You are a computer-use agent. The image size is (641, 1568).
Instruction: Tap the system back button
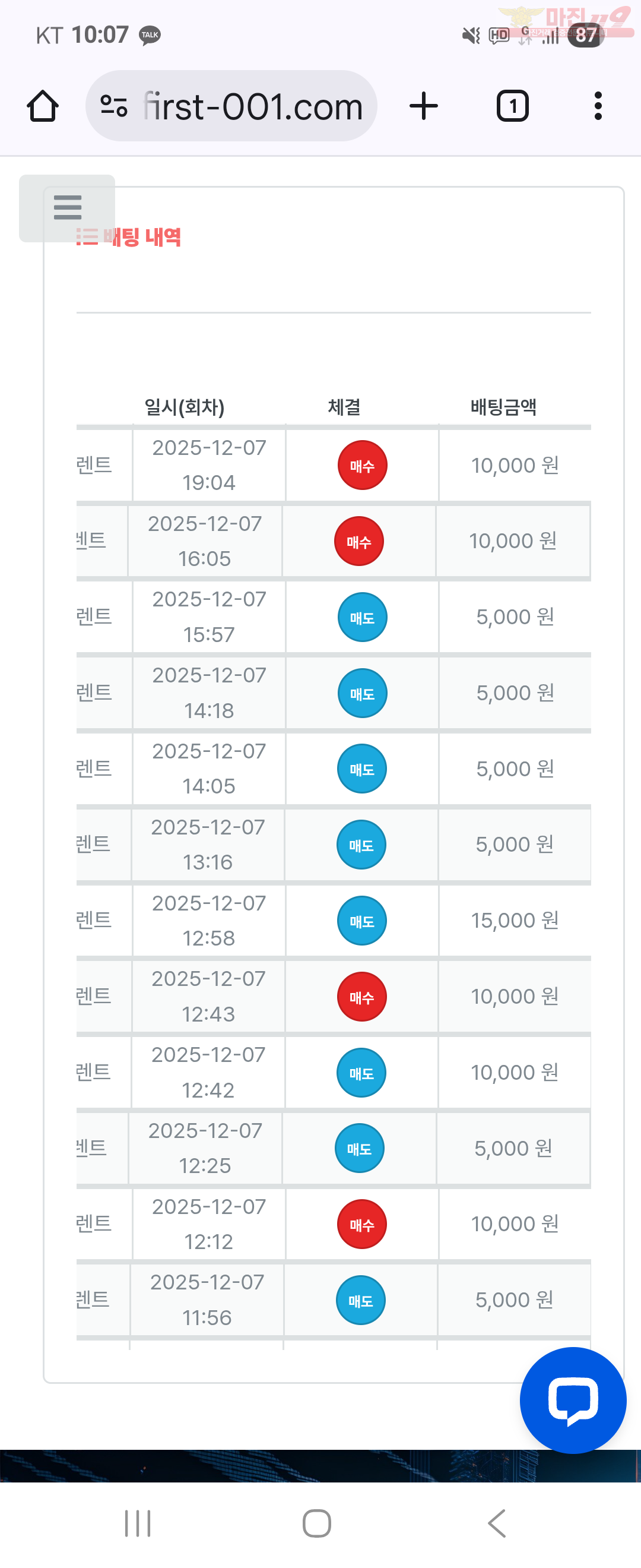point(496,1523)
